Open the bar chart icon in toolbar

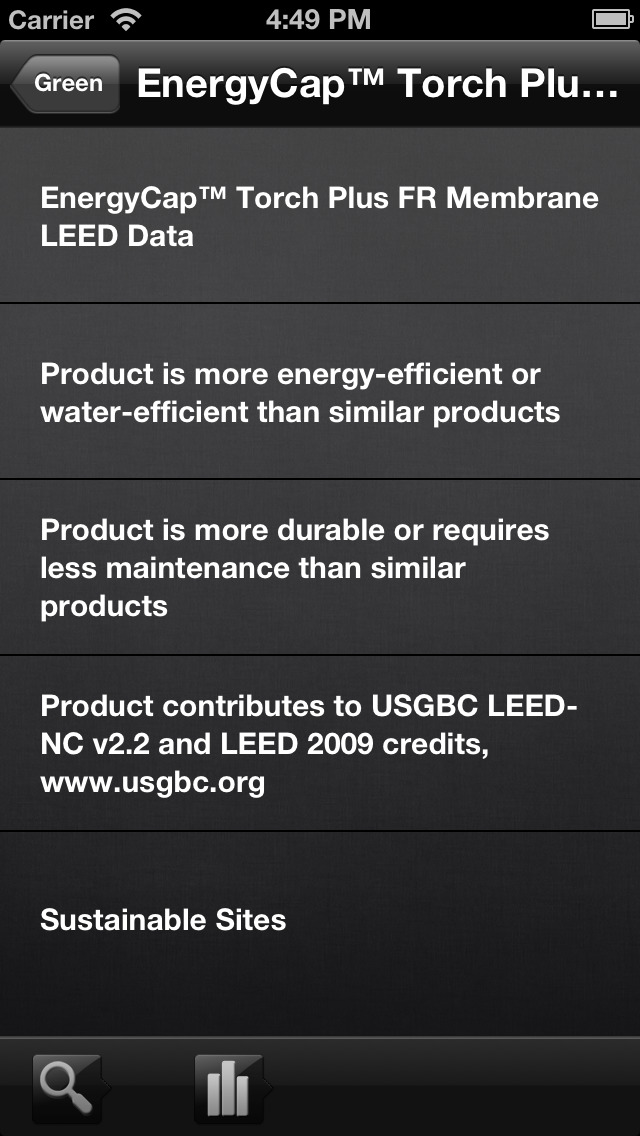click(232, 1089)
